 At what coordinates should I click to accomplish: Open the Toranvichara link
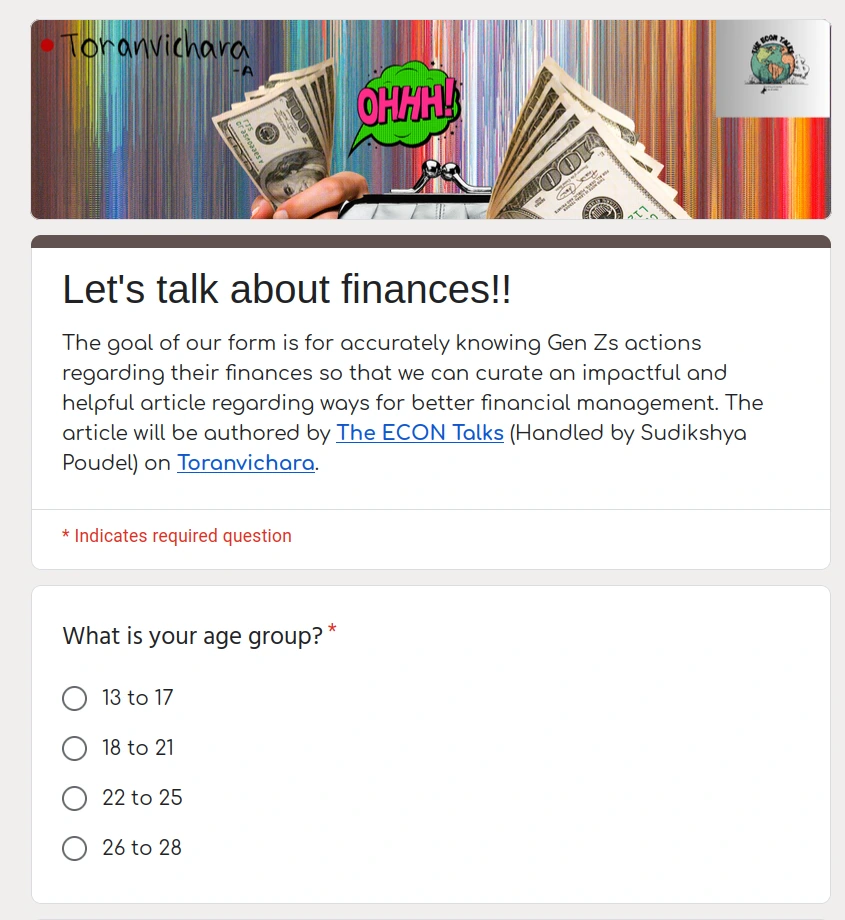pyautogui.click(x=245, y=463)
